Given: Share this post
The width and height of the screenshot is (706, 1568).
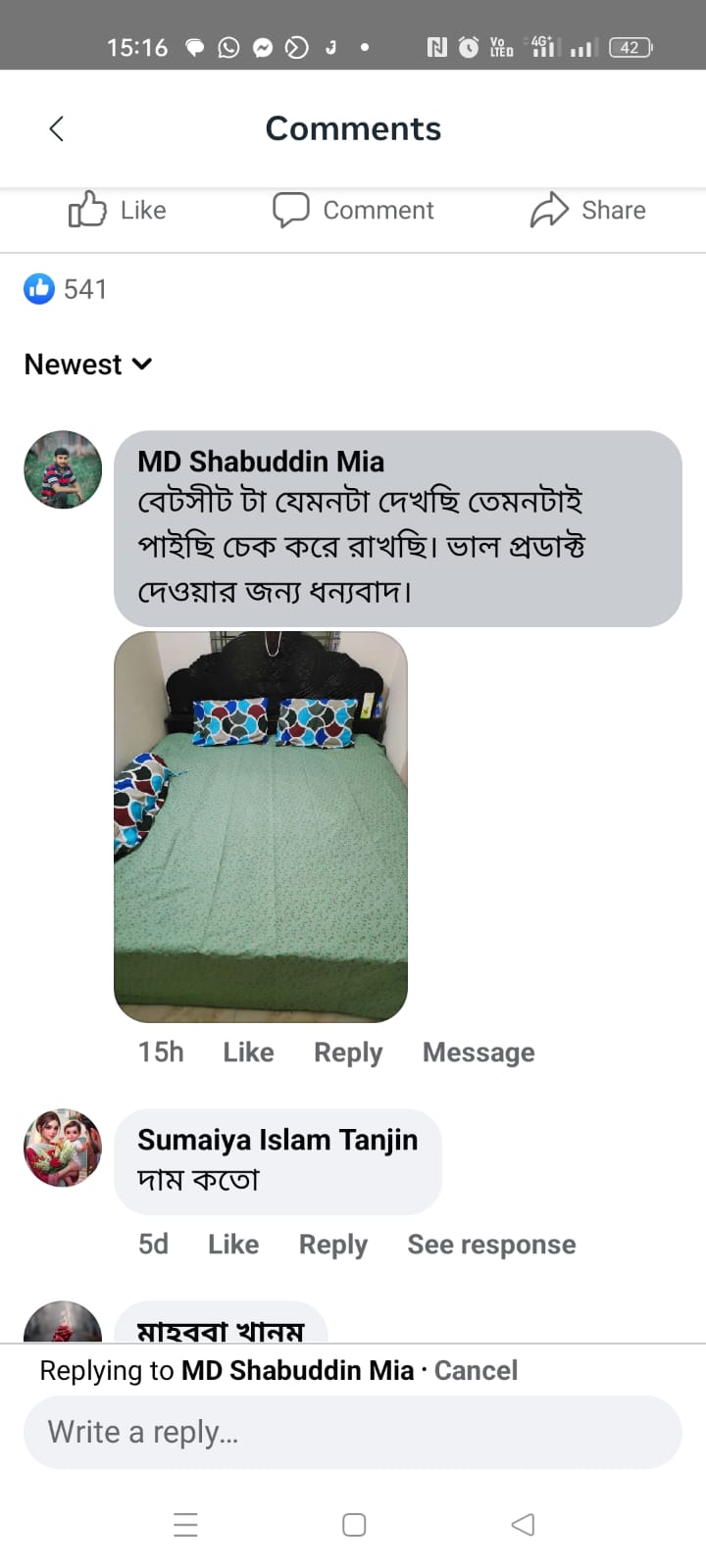Looking at the screenshot, I should pos(588,210).
